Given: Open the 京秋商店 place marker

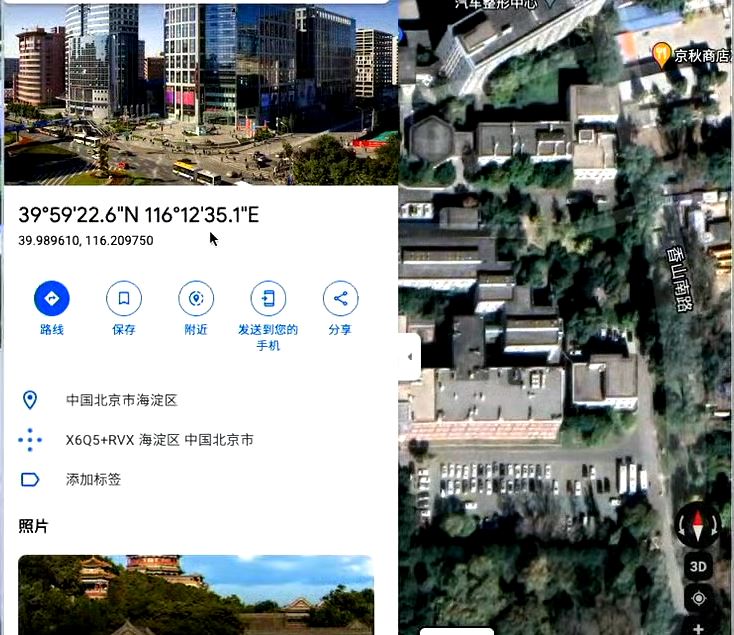Looking at the screenshot, I should [661, 54].
